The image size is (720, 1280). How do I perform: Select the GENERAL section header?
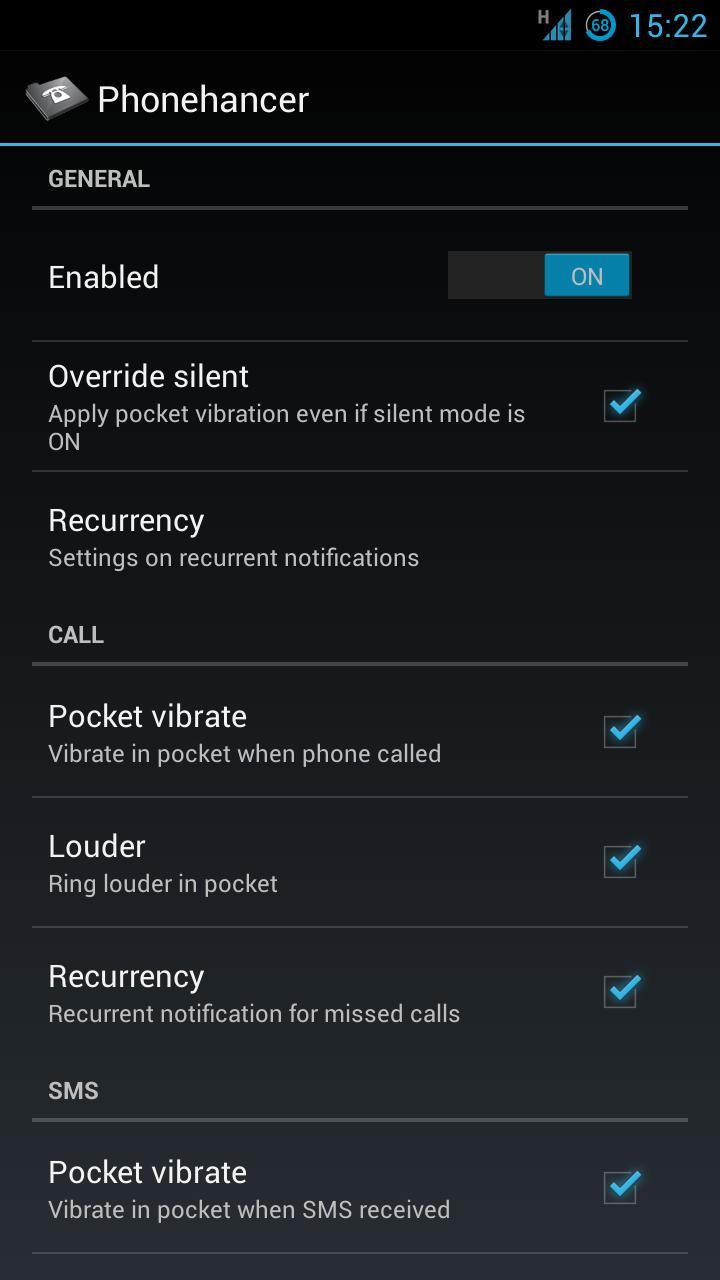point(99,178)
